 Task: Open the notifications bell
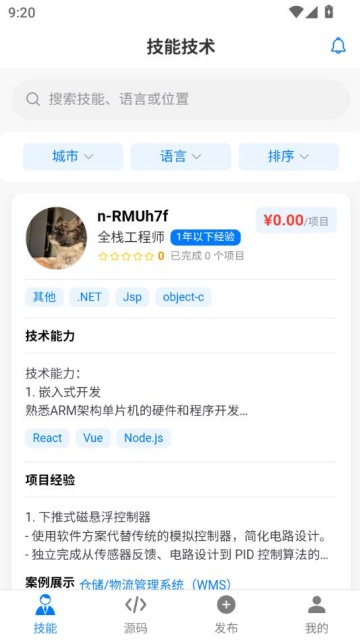click(338, 46)
